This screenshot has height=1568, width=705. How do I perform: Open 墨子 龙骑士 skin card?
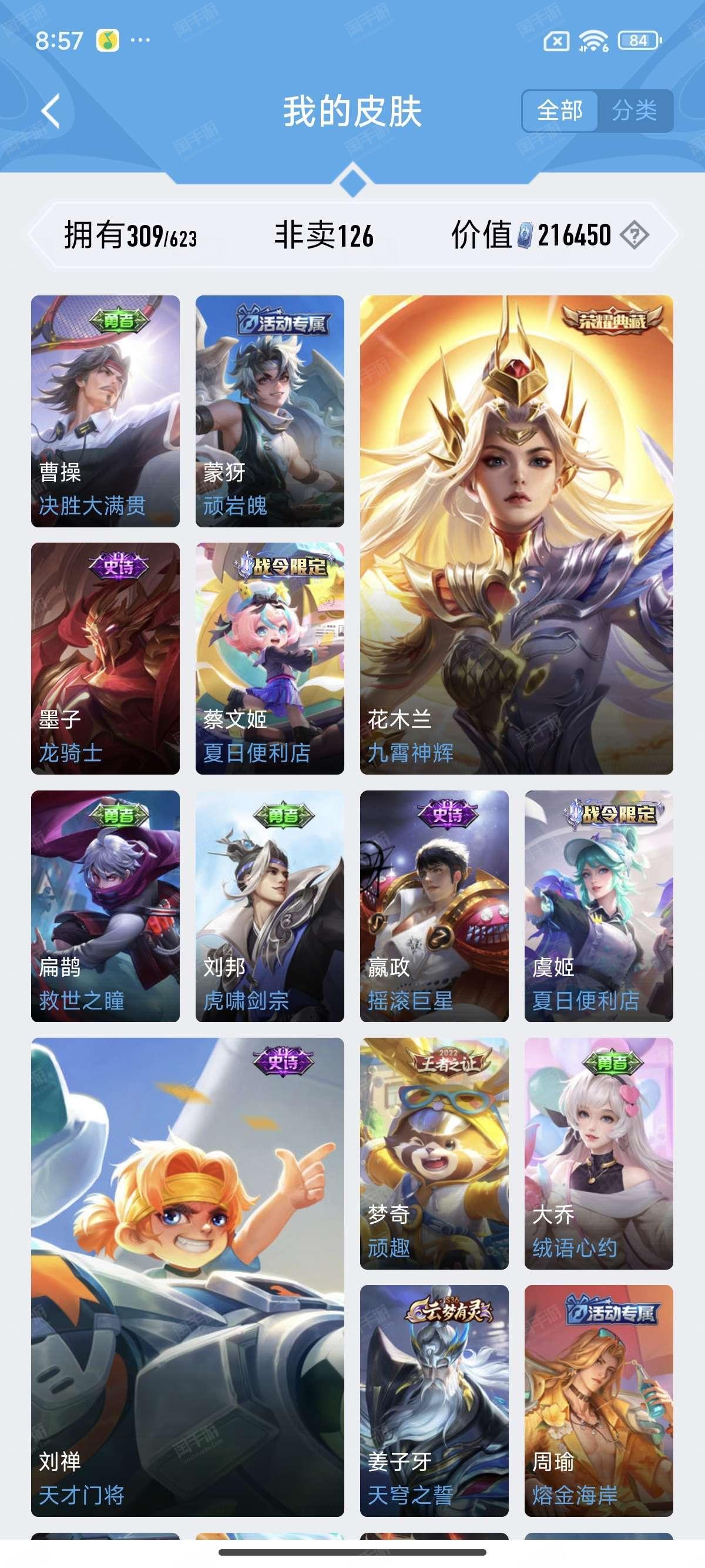coord(105,658)
